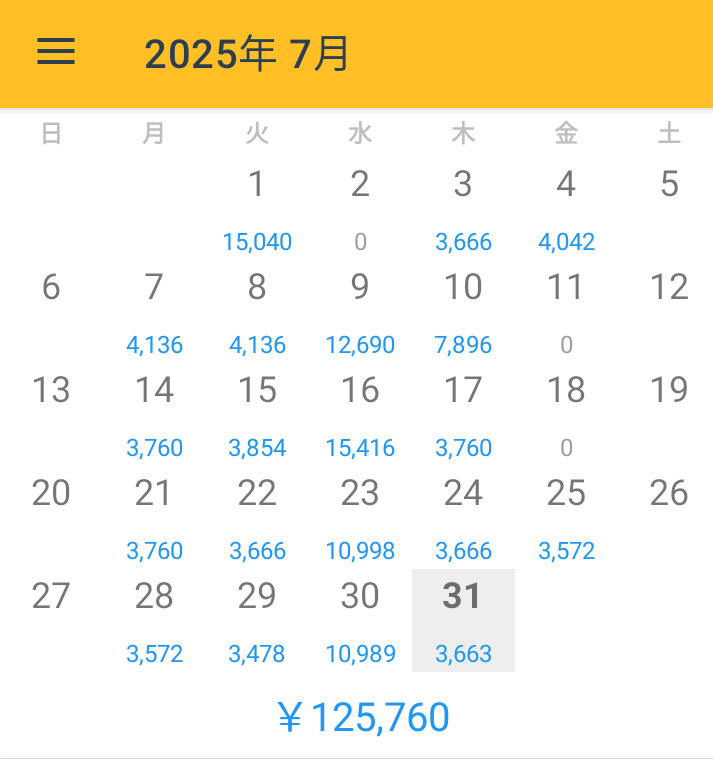Open July 18 entry
713x759 pixels.
[566, 414]
